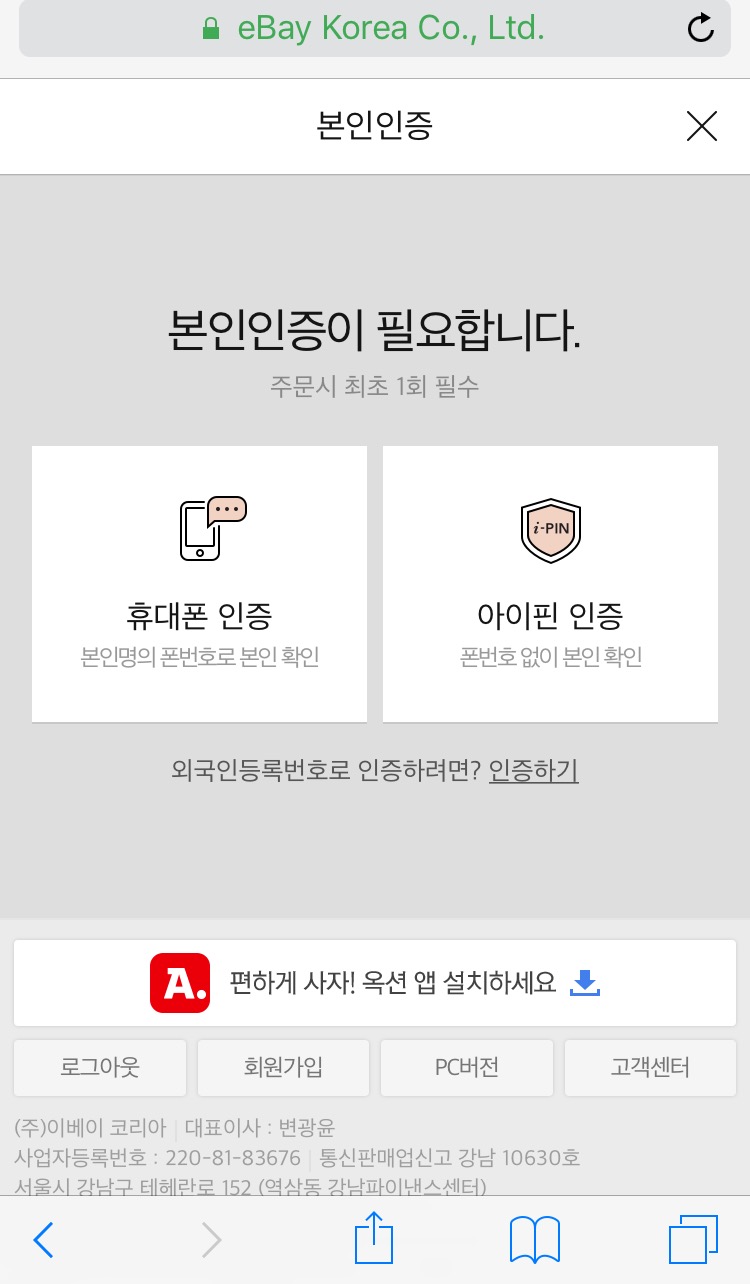Switch to PC버전 desktop version
The width and height of the screenshot is (750, 1284).
pyautogui.click(x=466, y=1067)
